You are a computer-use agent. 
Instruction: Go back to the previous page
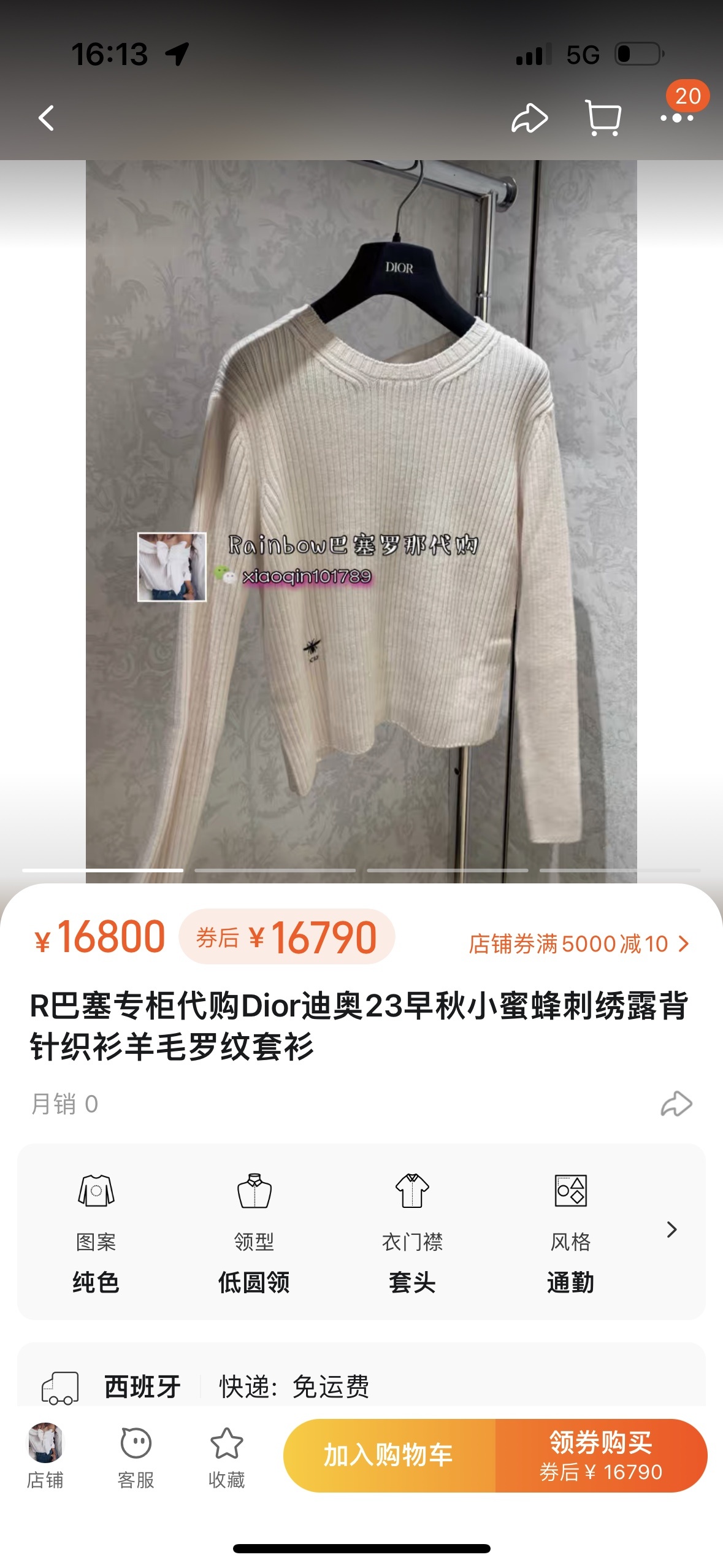47,118
